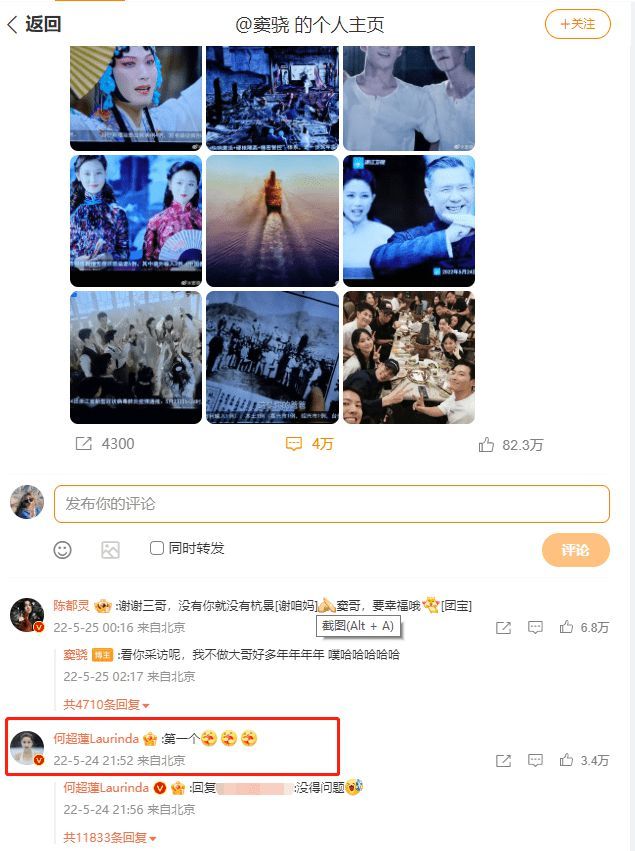Open the emoji picker for the comment
The height and width of the screenshot is (851, 635).
pos(63,549)
